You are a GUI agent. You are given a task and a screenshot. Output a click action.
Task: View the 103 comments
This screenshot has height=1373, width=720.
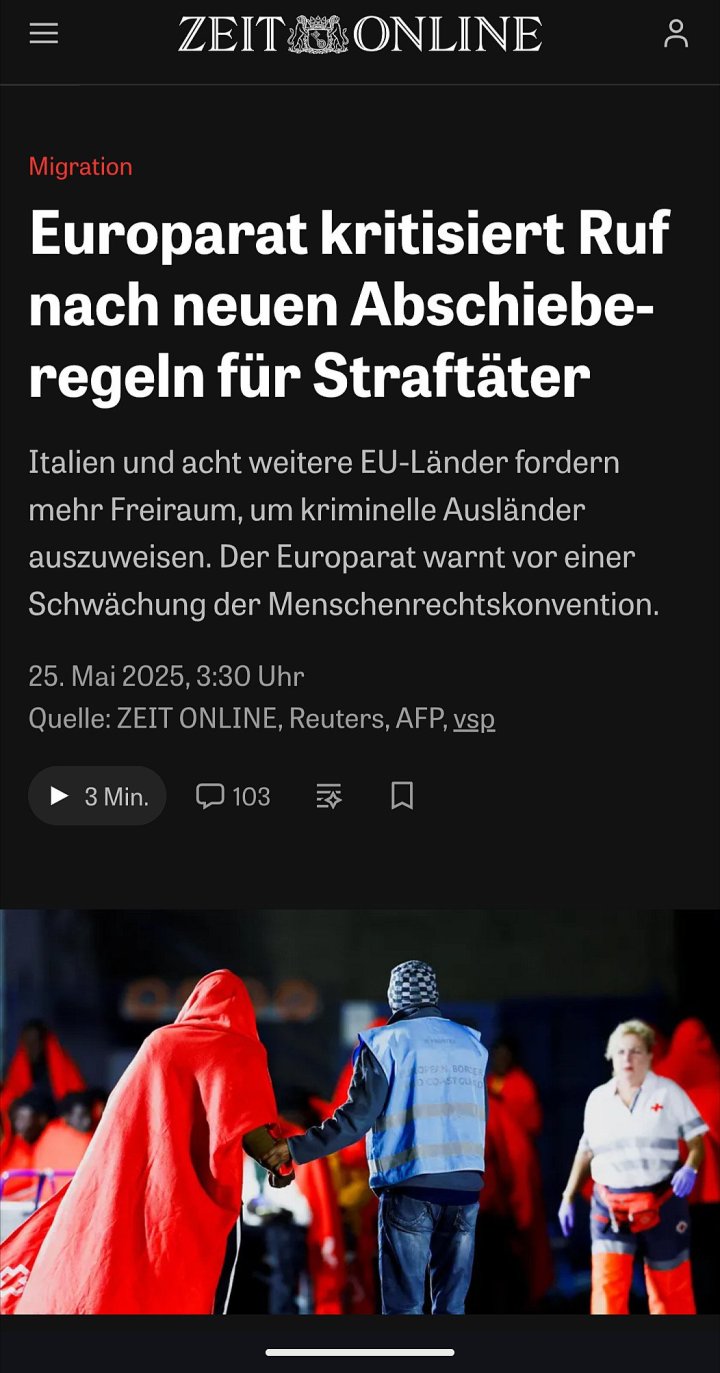tap(233, 796)
